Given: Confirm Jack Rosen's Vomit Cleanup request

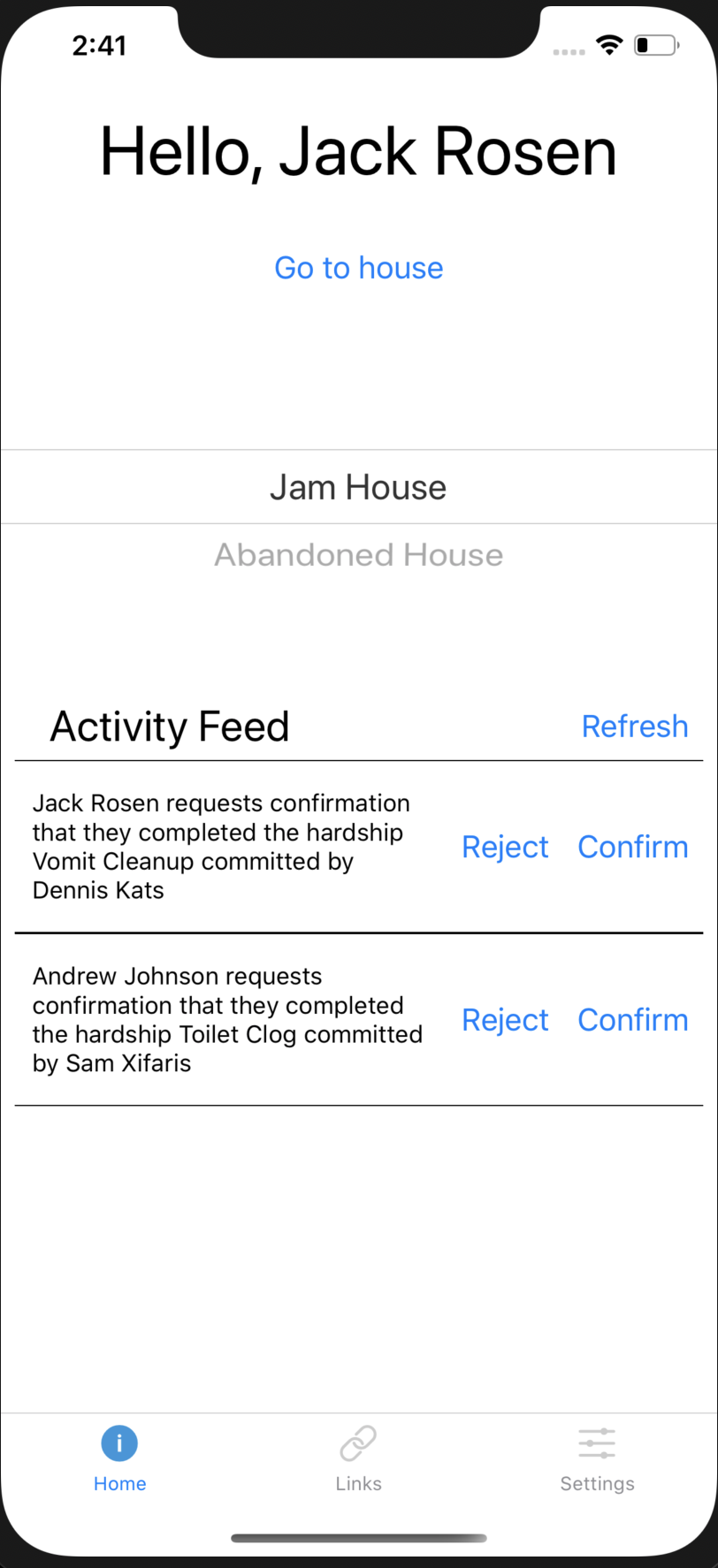Looking at the screenshot, I should click(x=632, y=847).
